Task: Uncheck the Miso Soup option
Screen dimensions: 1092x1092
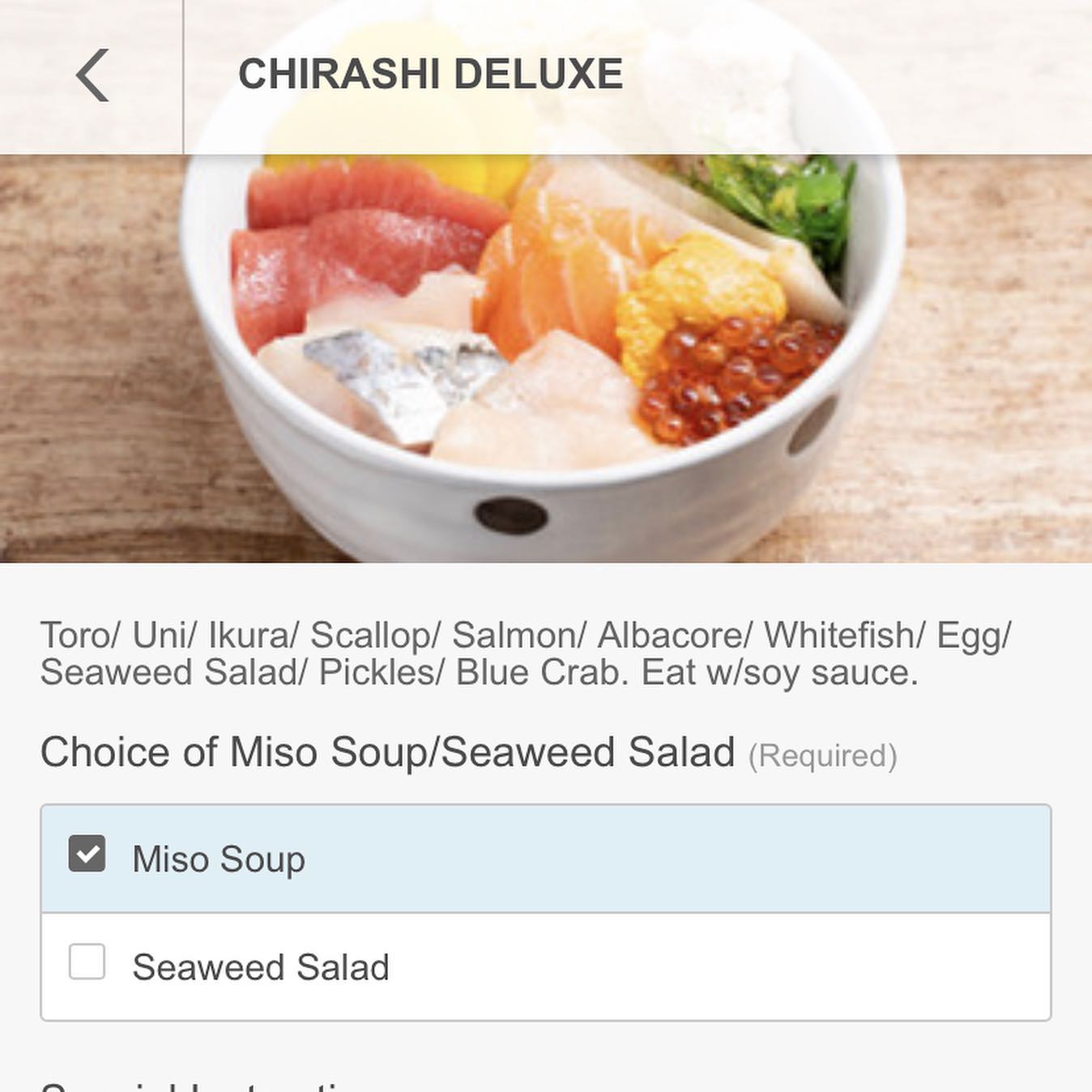Action: coord(87,854)
